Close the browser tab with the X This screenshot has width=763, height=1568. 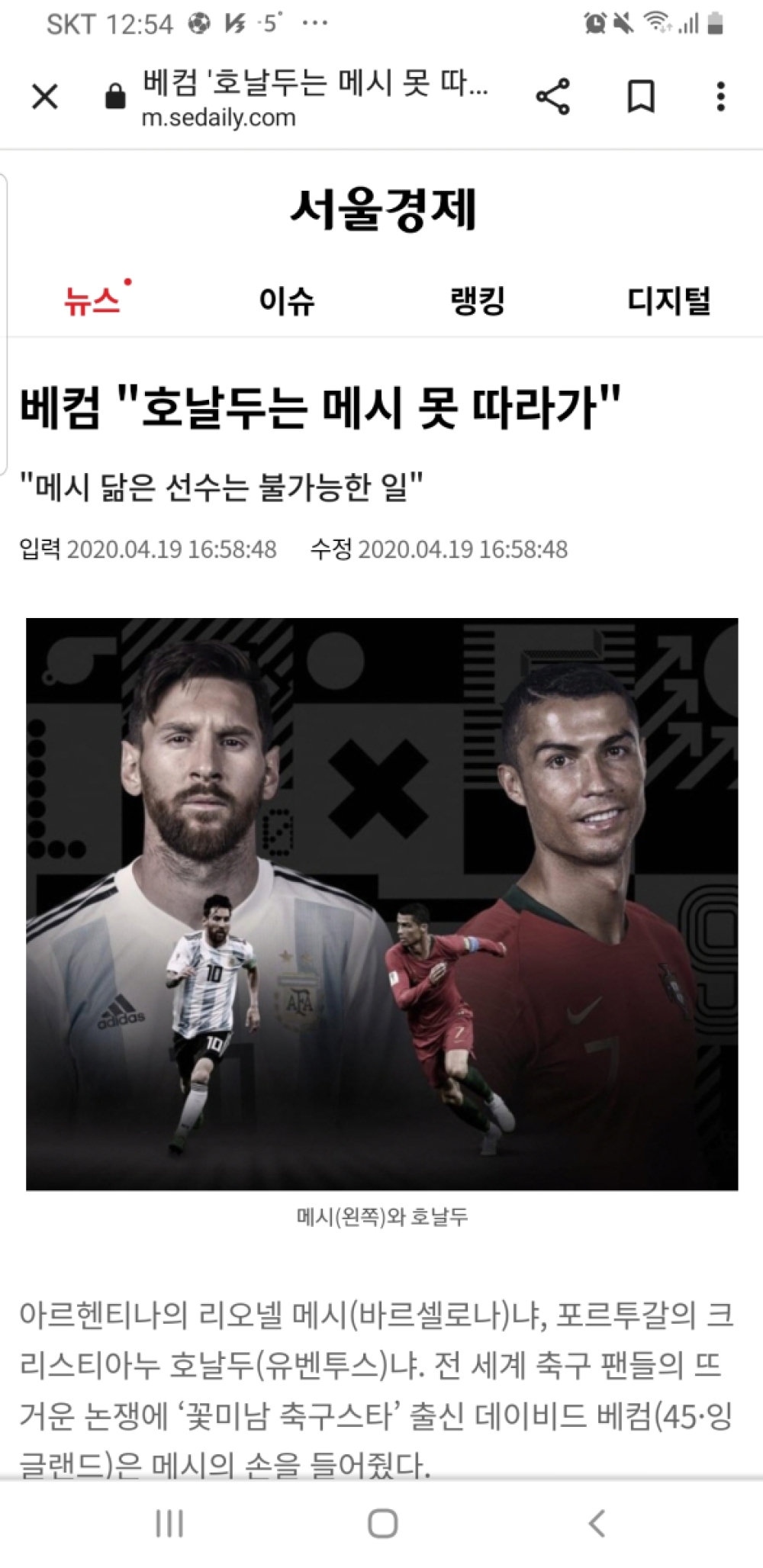(45, 97)
